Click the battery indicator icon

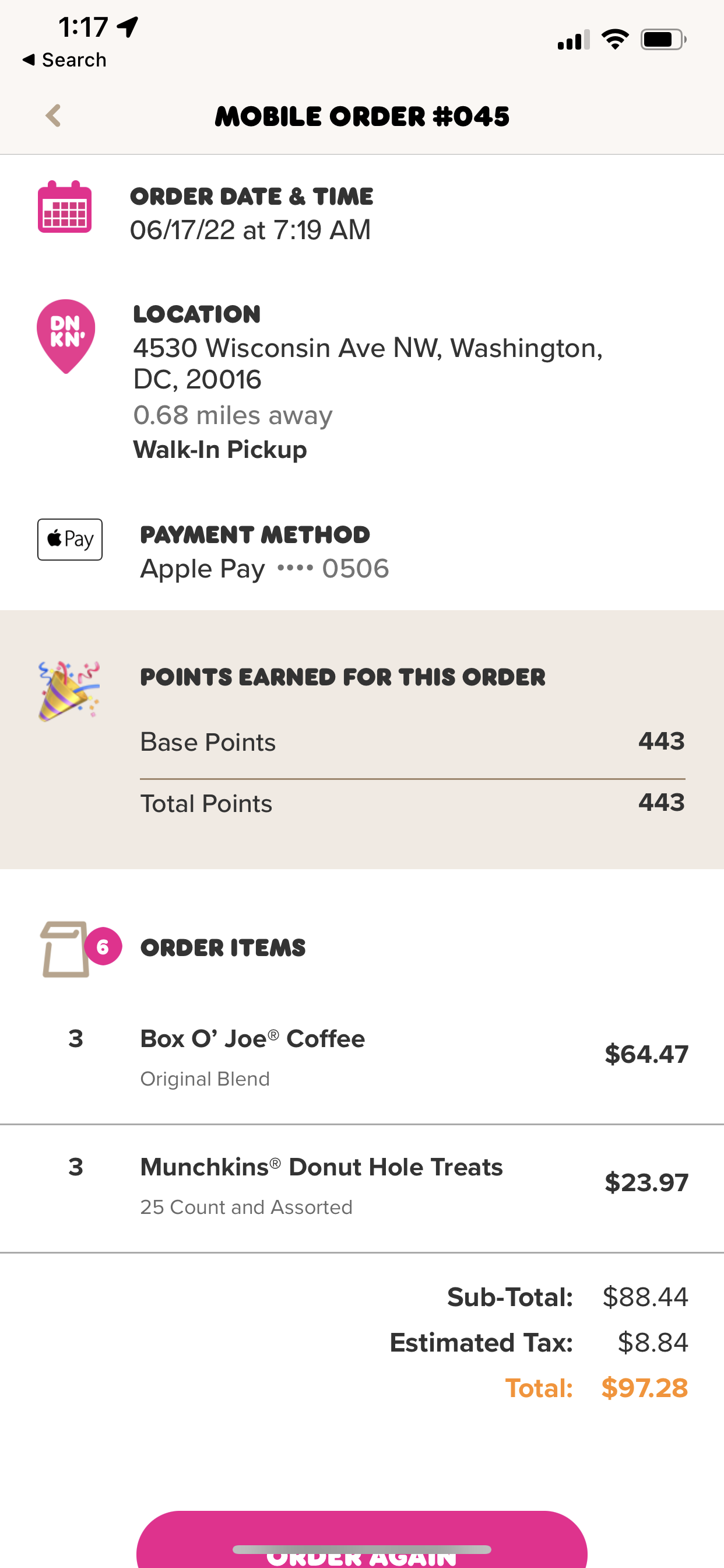point(662,39)
